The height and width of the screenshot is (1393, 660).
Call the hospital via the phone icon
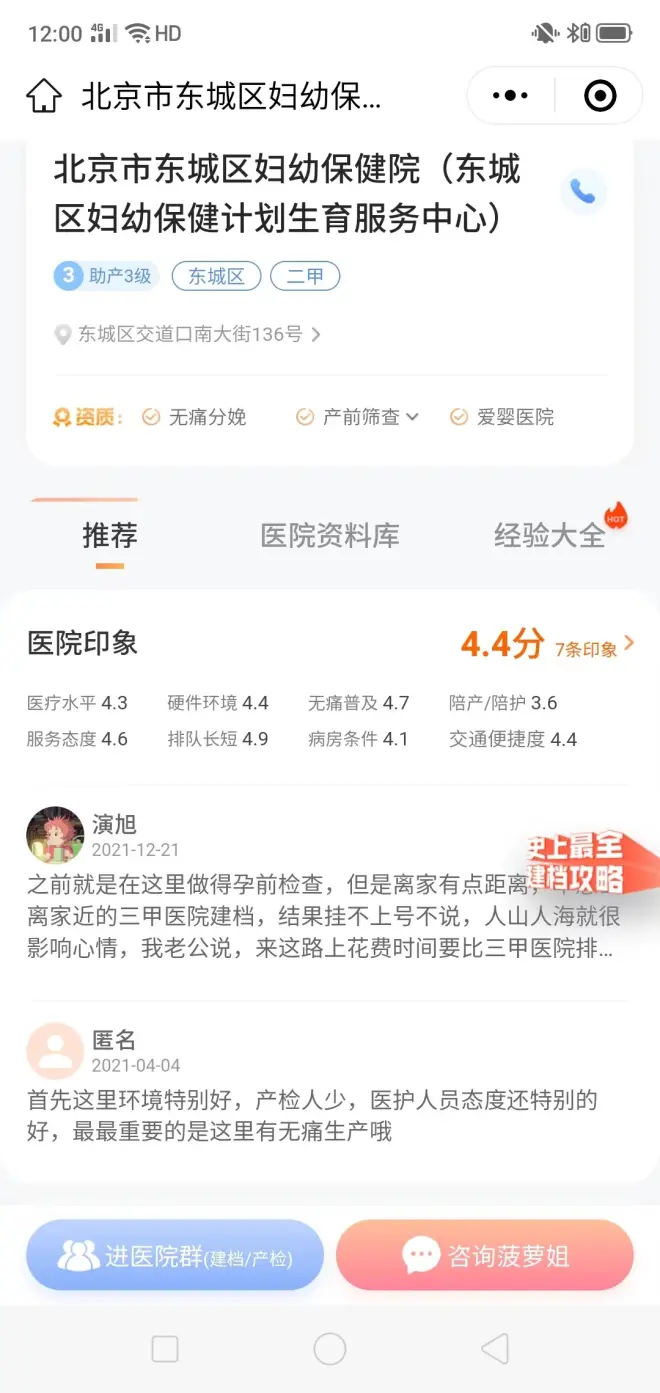click(583, 191)
